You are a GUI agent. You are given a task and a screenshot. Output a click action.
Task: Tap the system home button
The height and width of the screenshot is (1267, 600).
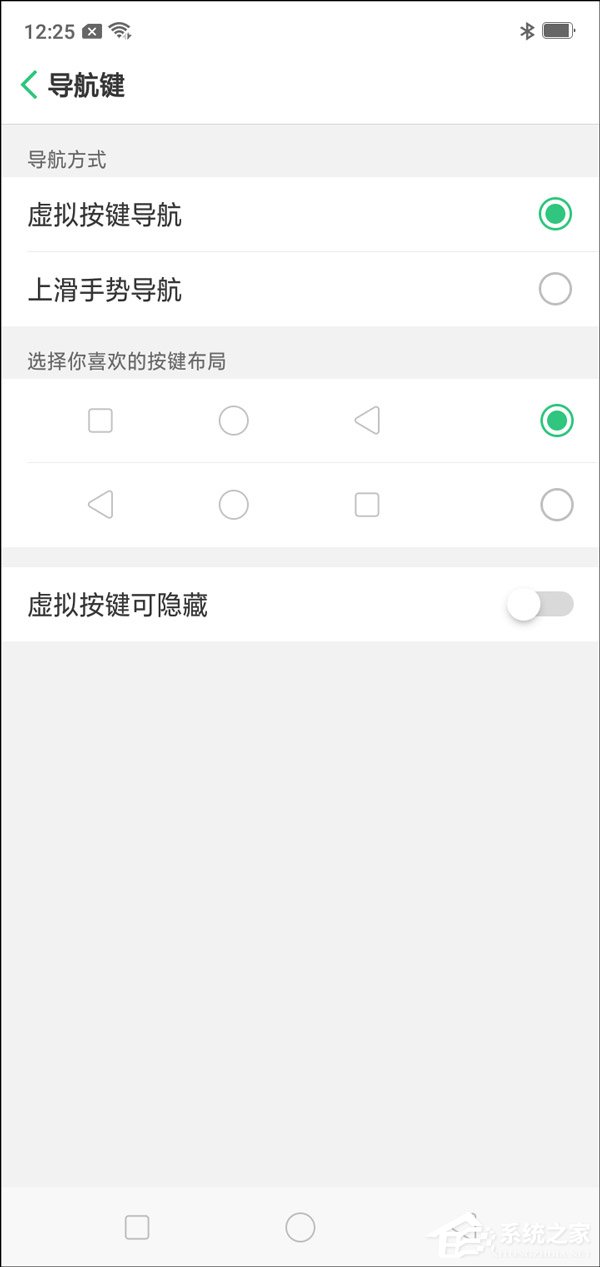tap(300, 1227)
